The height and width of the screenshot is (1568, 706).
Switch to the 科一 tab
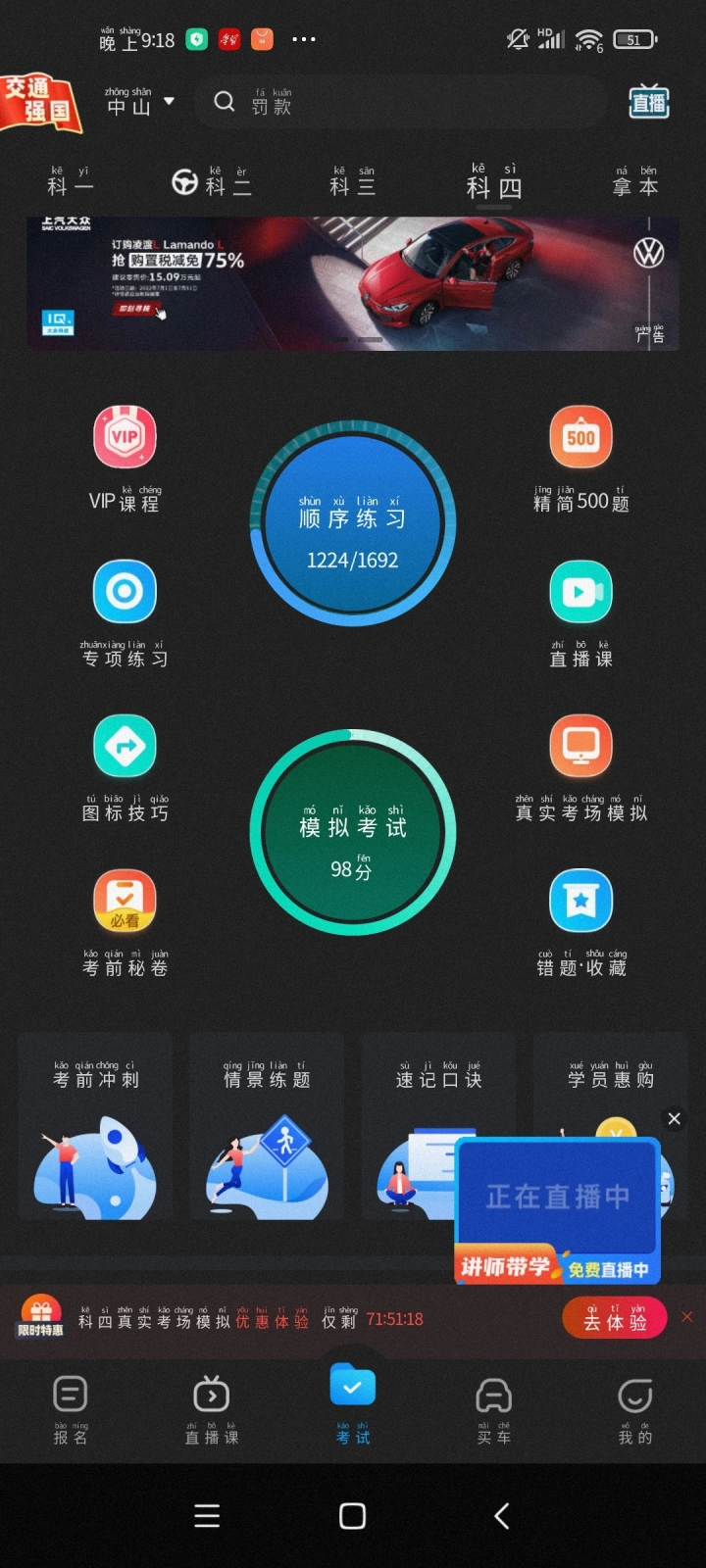[71, 182]
